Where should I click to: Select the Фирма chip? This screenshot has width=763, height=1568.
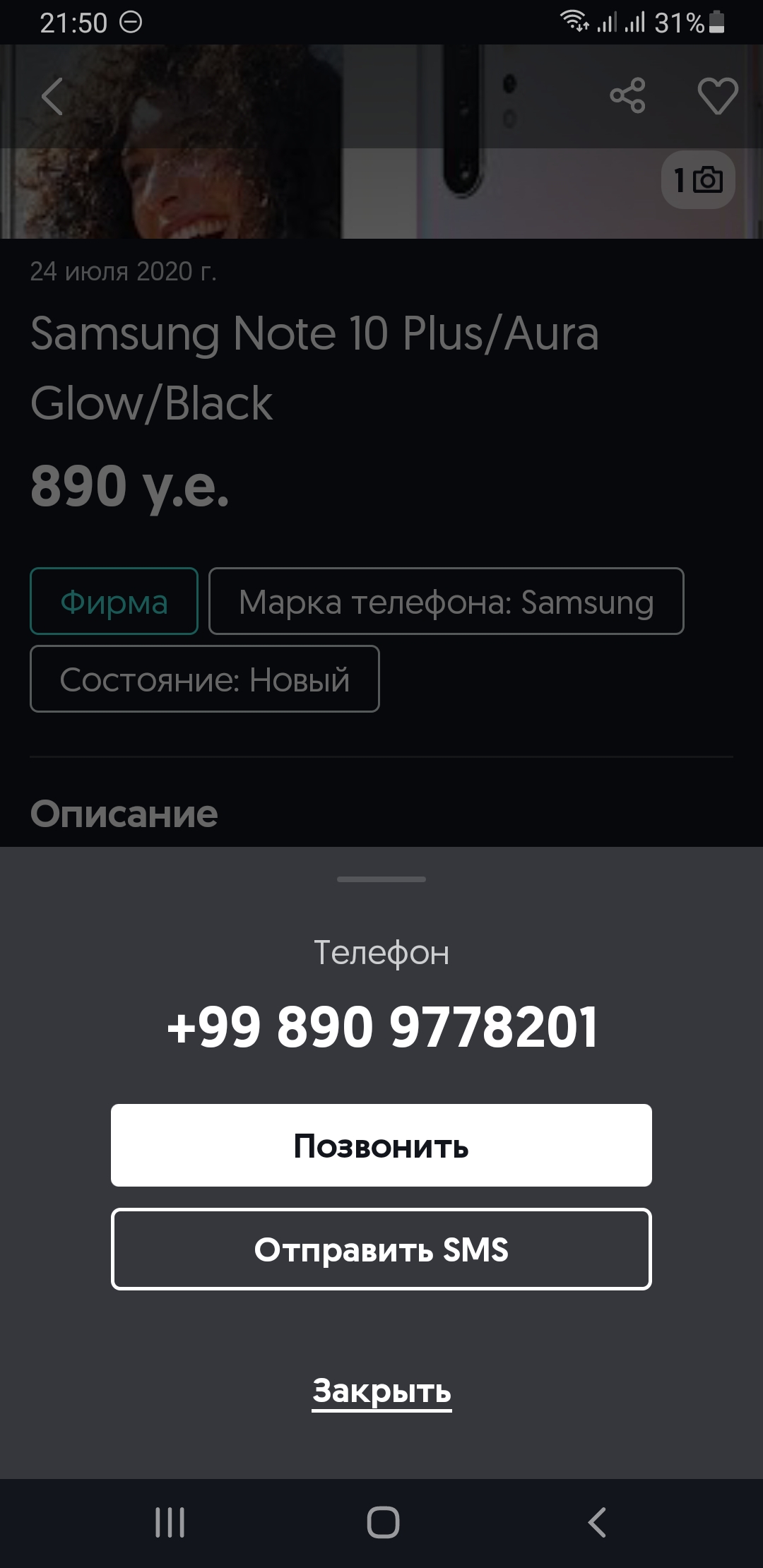tap(114, 602)
